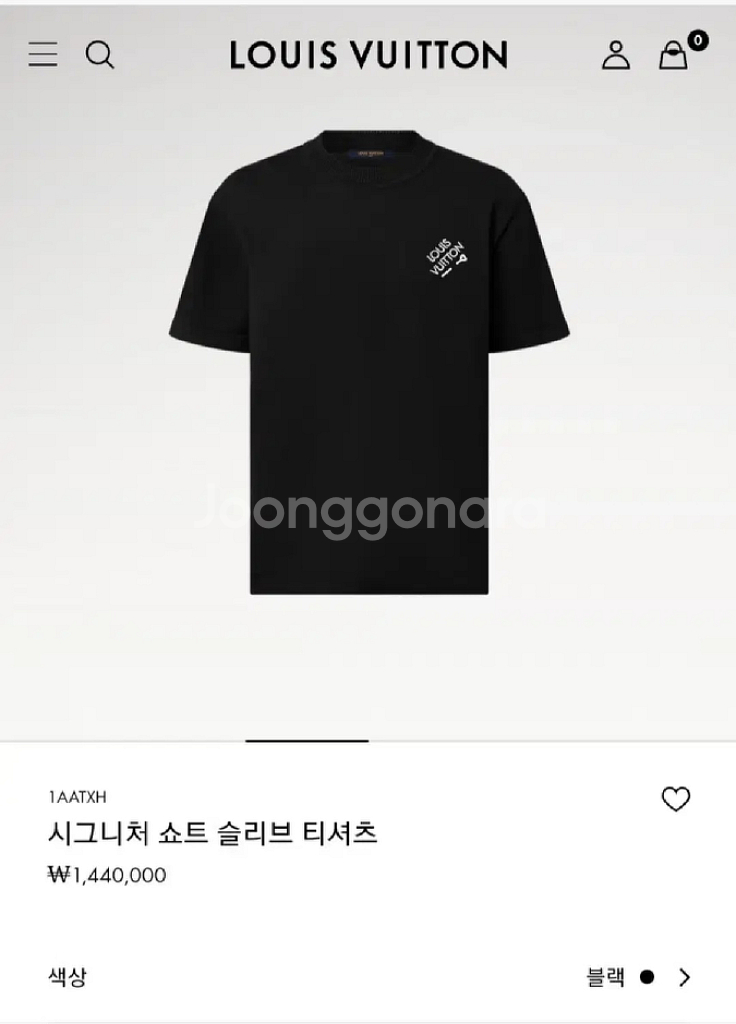Viewport: 736px width, 1024px height.
Task: Open the hamburger menu
Action: point(43,54)
